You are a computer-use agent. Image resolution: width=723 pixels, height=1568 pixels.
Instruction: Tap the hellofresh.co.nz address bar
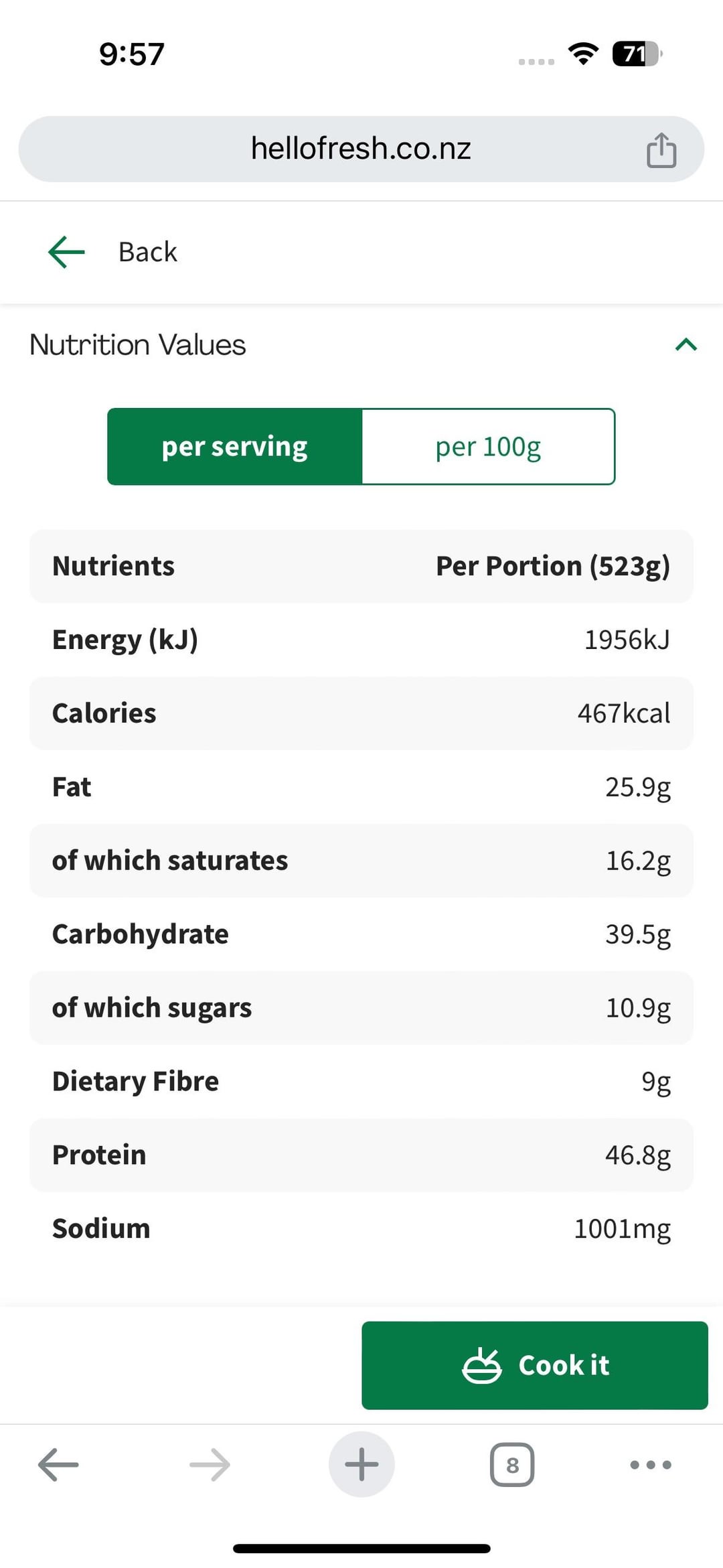click(360, 149)
